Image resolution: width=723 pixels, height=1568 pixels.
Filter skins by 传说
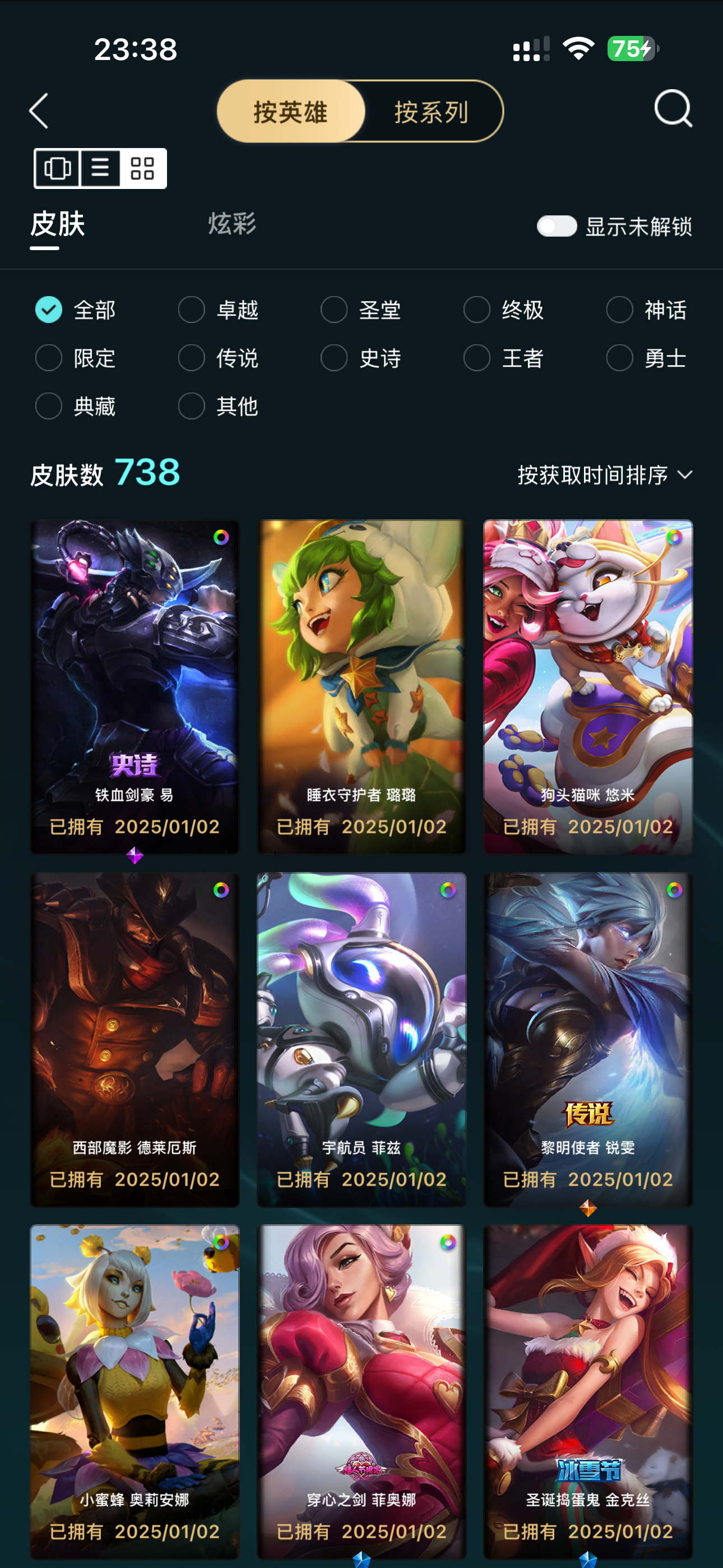(x=219, y=358)
